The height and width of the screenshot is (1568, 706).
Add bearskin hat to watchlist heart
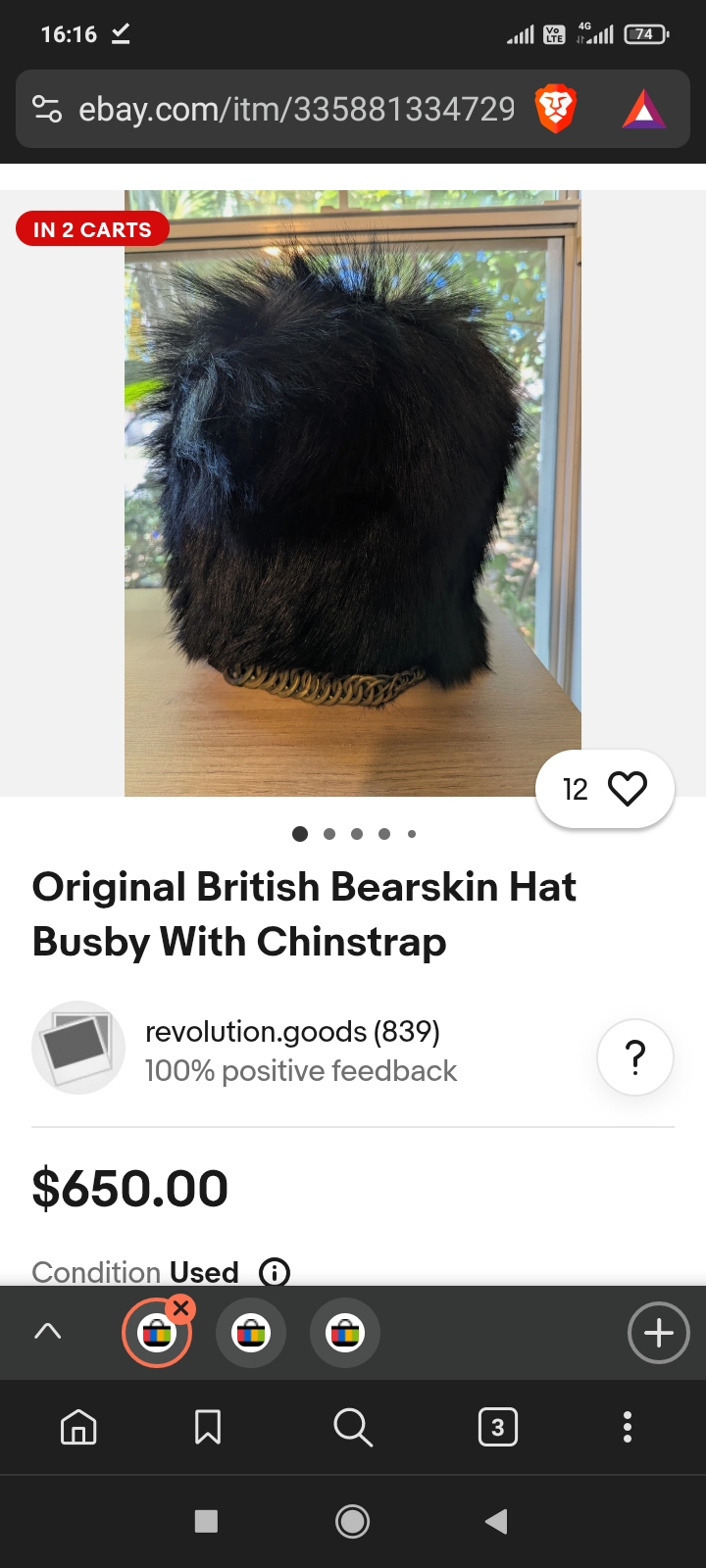[628, 789]
